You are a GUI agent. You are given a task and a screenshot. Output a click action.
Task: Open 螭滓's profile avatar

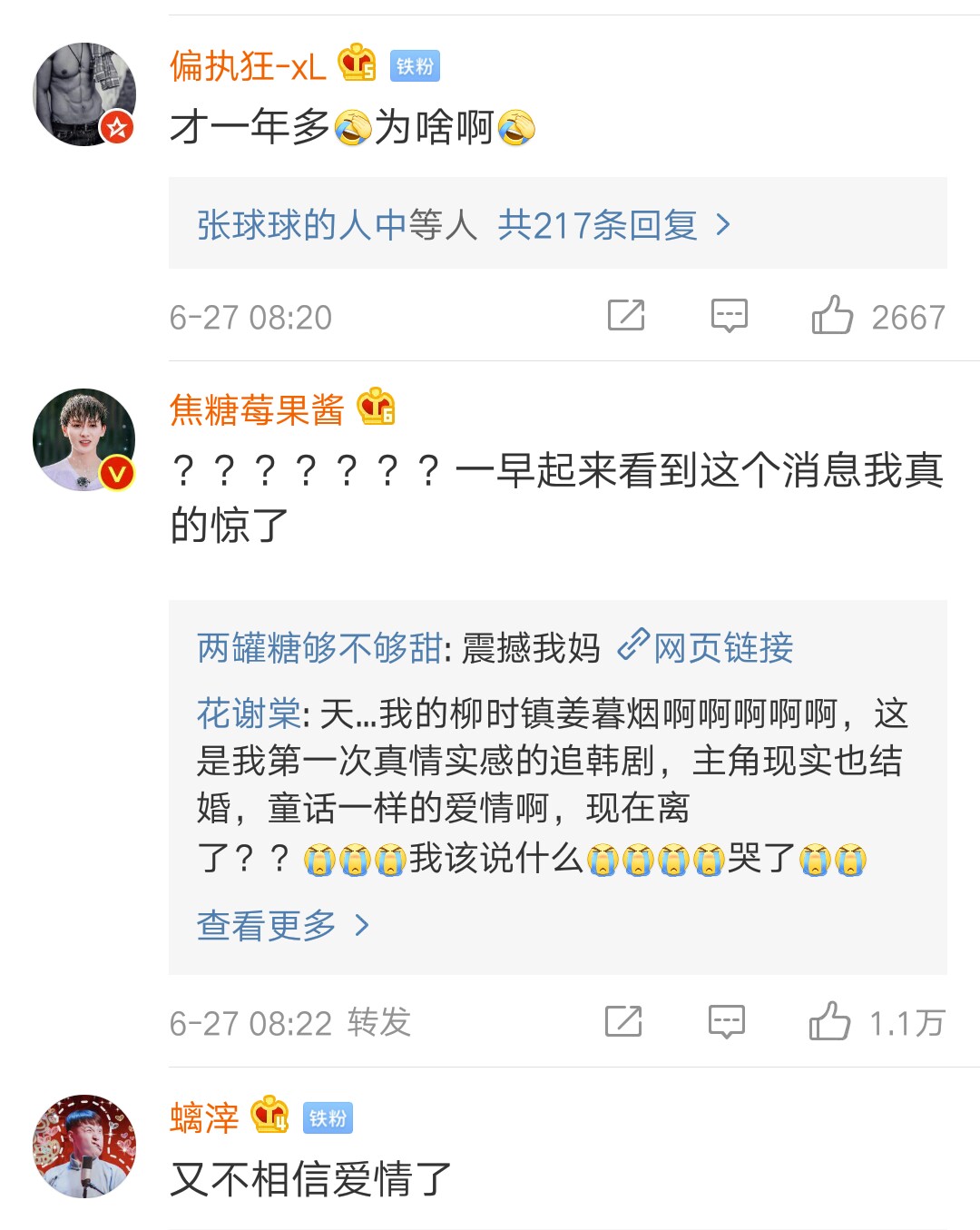point(83,1146)
